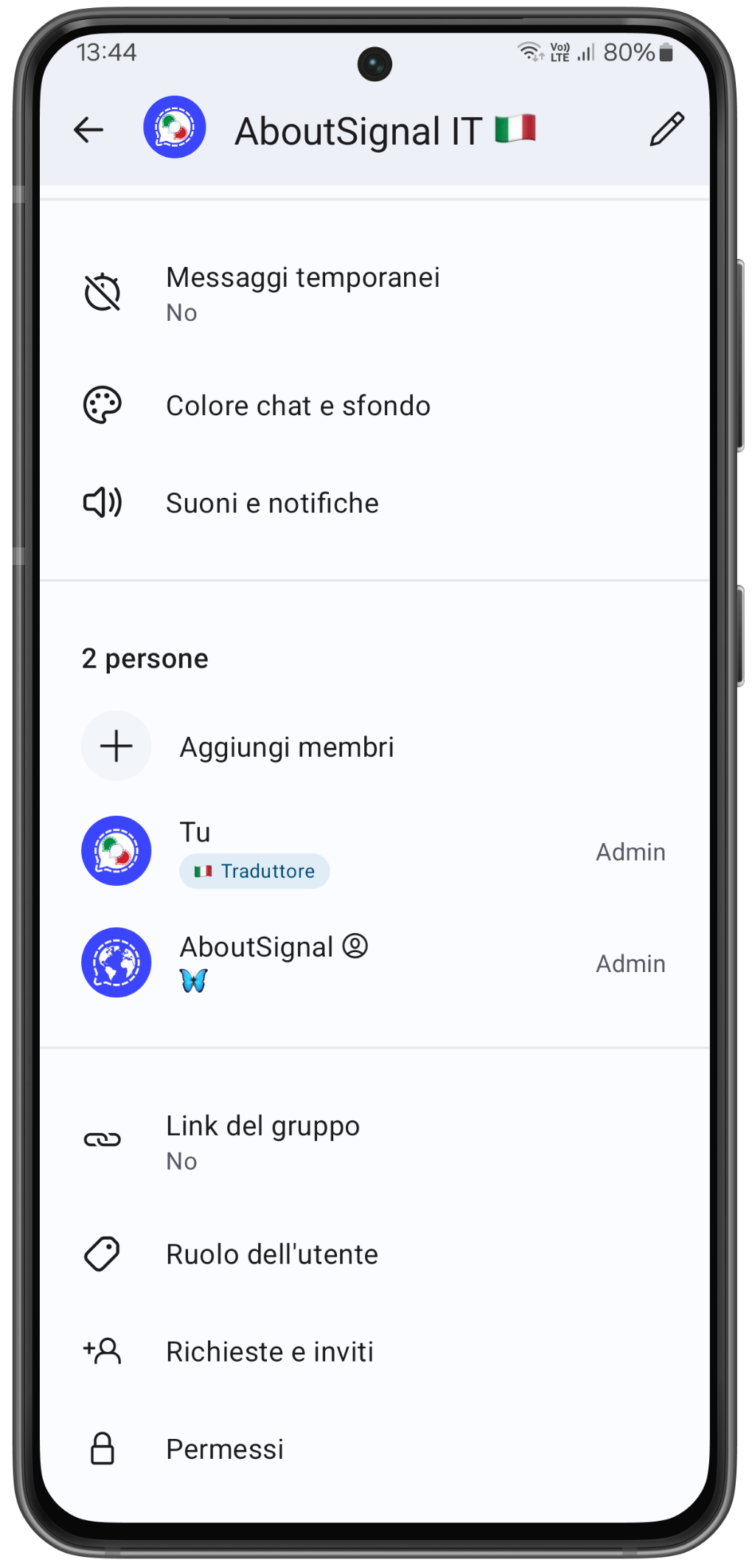Viewport: 752px width, 1568px height.
Task: Open Ruolo dell'utente
Action: coord(271,1254)
